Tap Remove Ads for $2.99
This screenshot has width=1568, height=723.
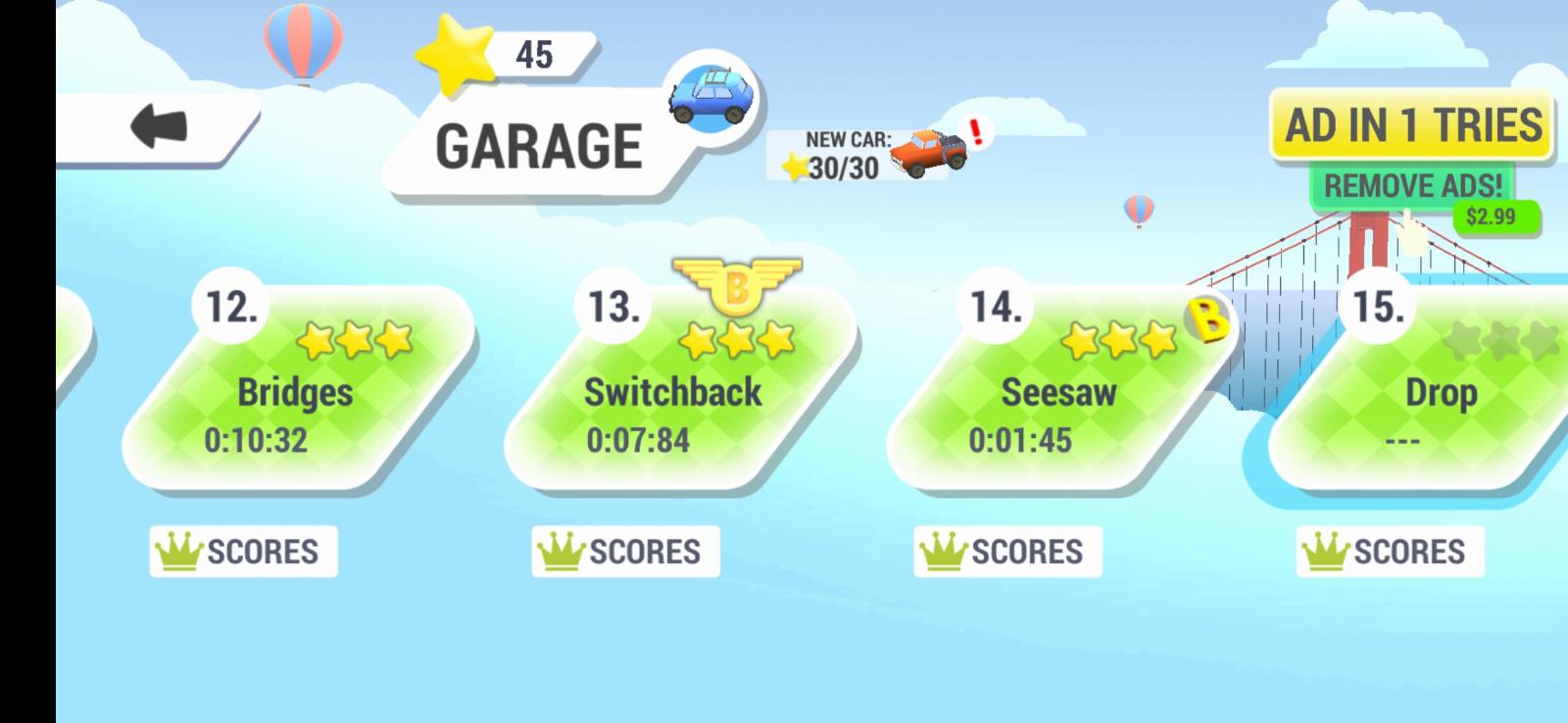coord(1412,185)
